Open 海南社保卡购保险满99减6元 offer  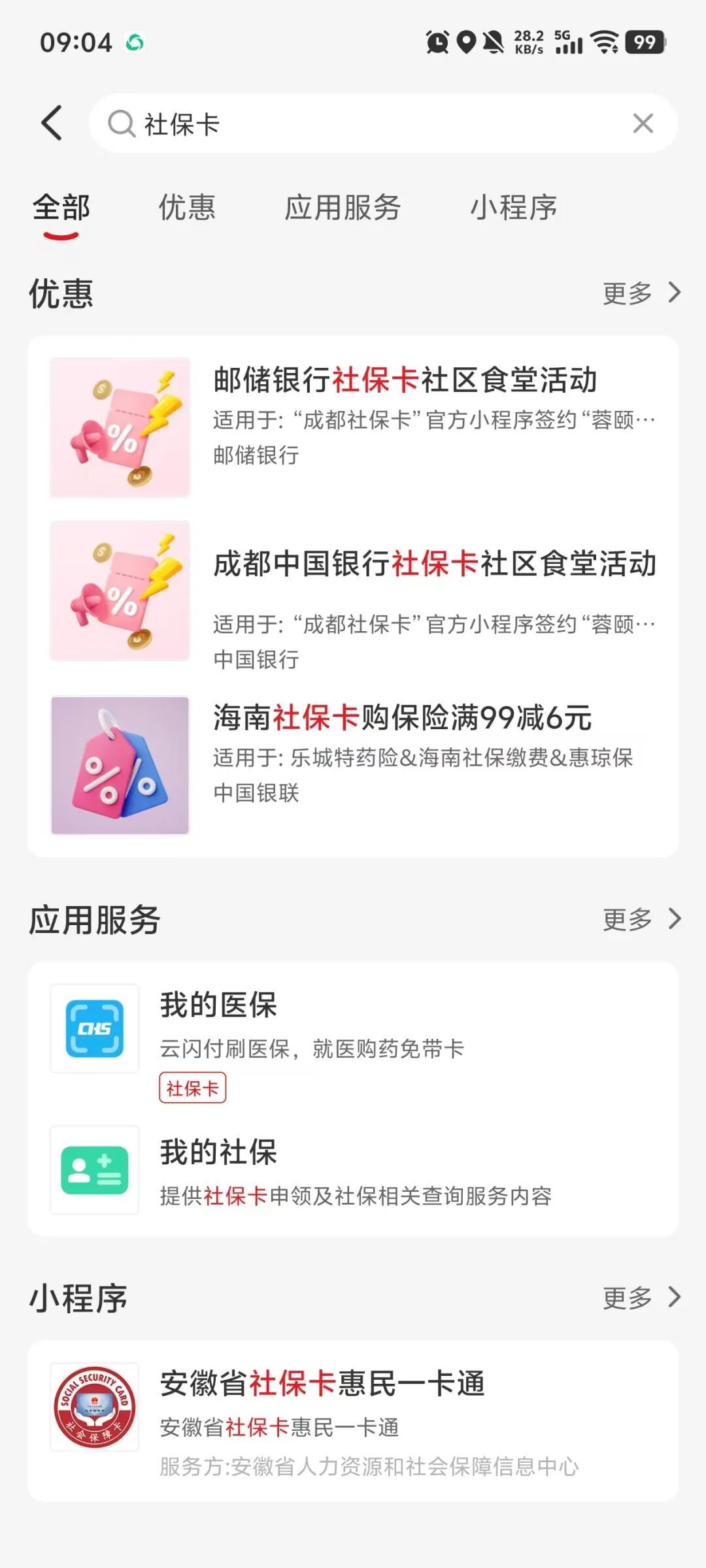click(x=353, y=765)
